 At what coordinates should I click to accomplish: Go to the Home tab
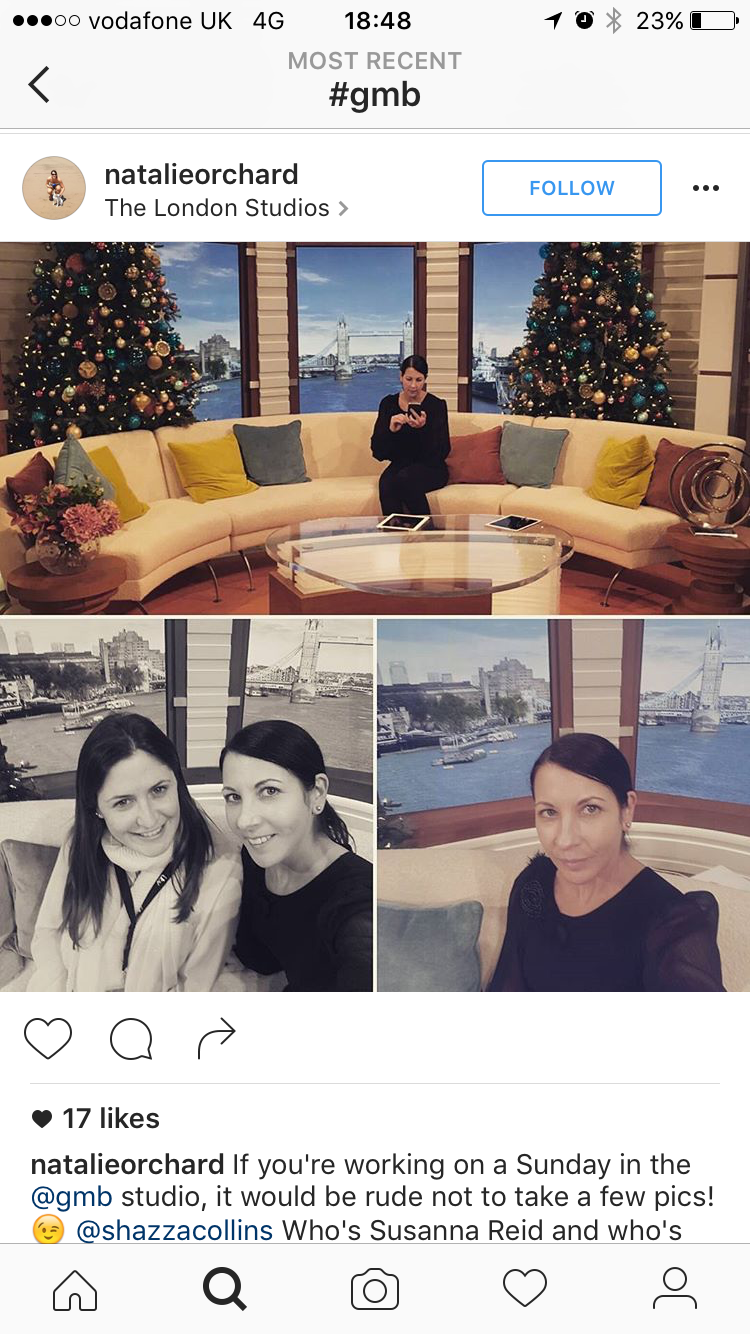[75, 1290]
